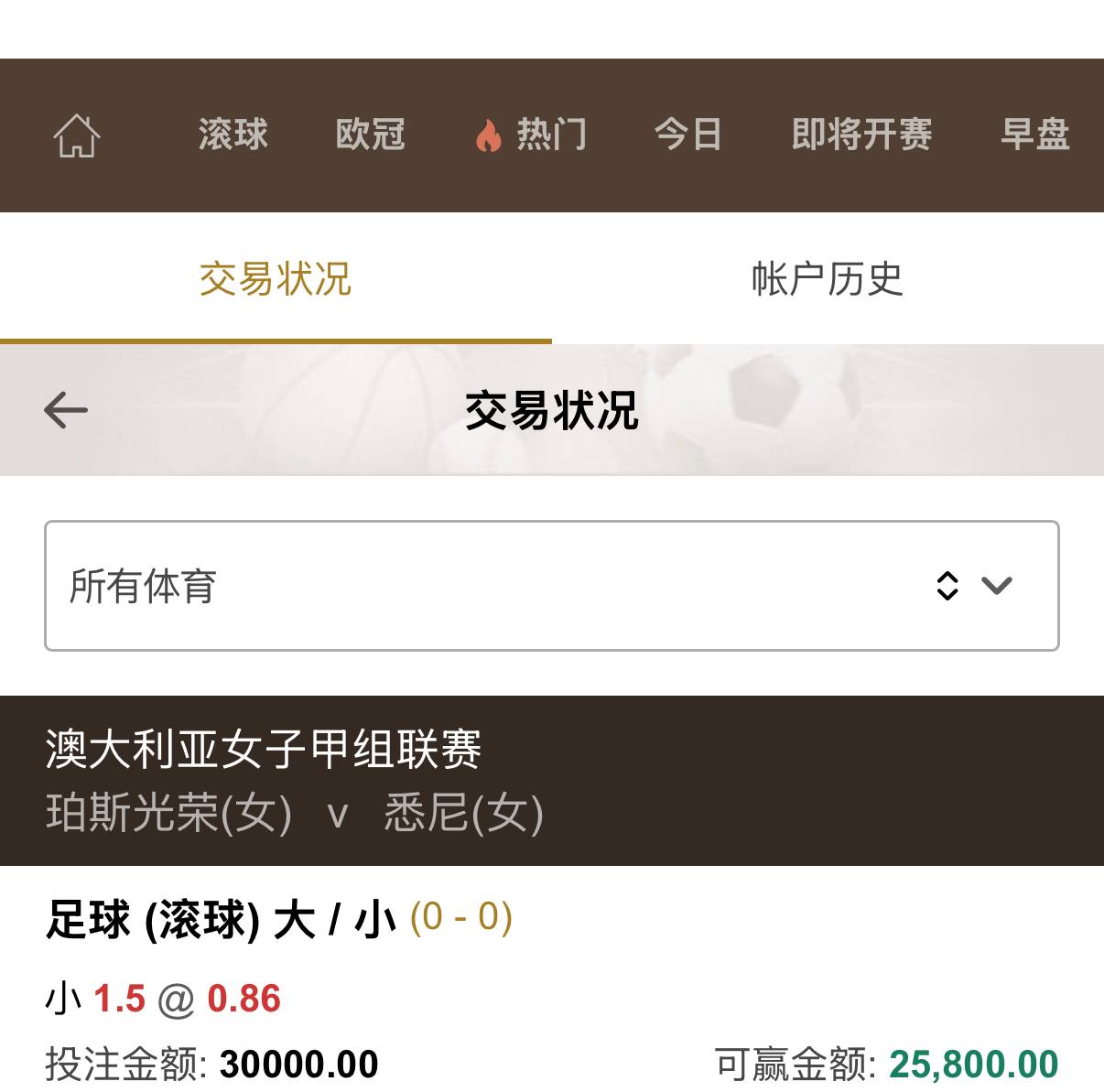Tap the back arrow
The width and height of the screenshot is (1104, 1092).
click(66, 410)
